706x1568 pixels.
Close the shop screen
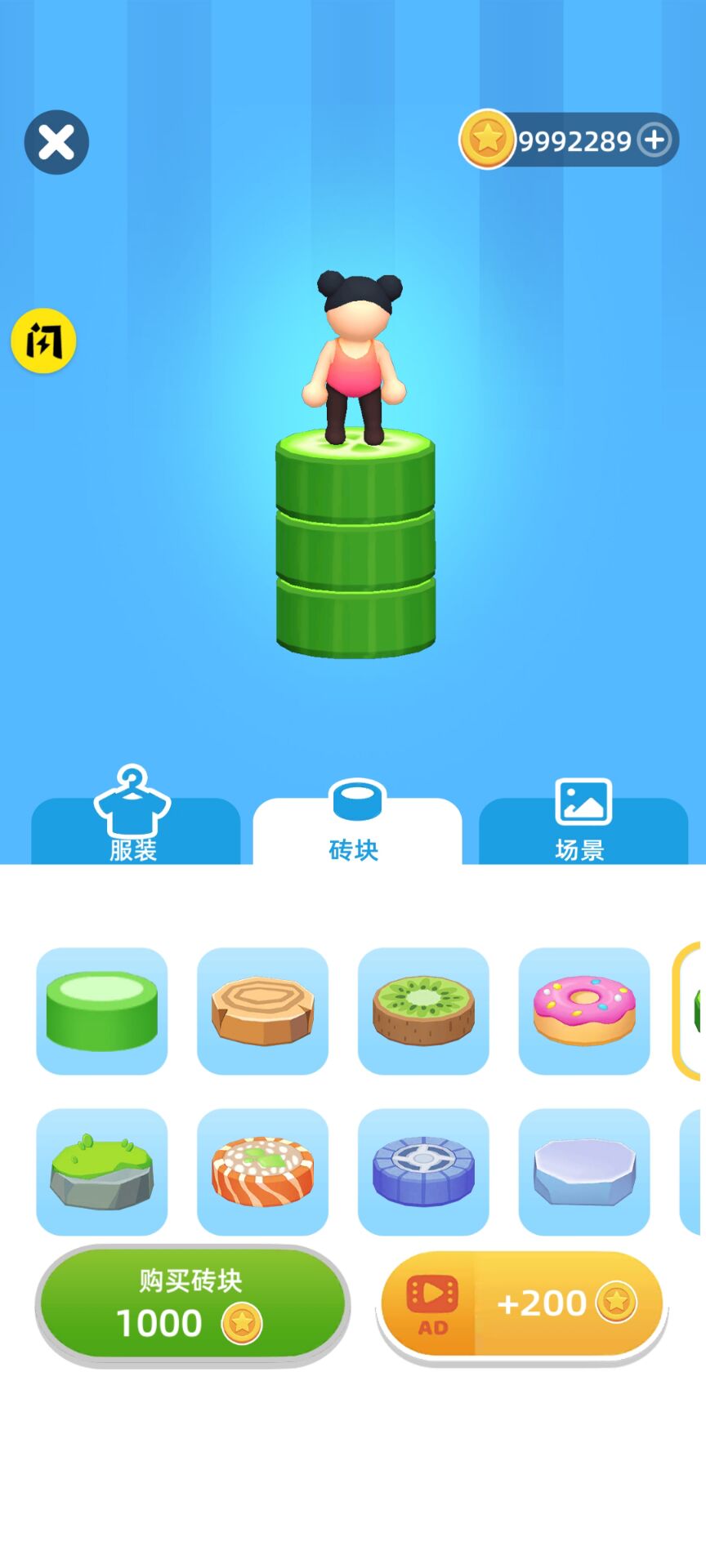[x=56, y=142]
